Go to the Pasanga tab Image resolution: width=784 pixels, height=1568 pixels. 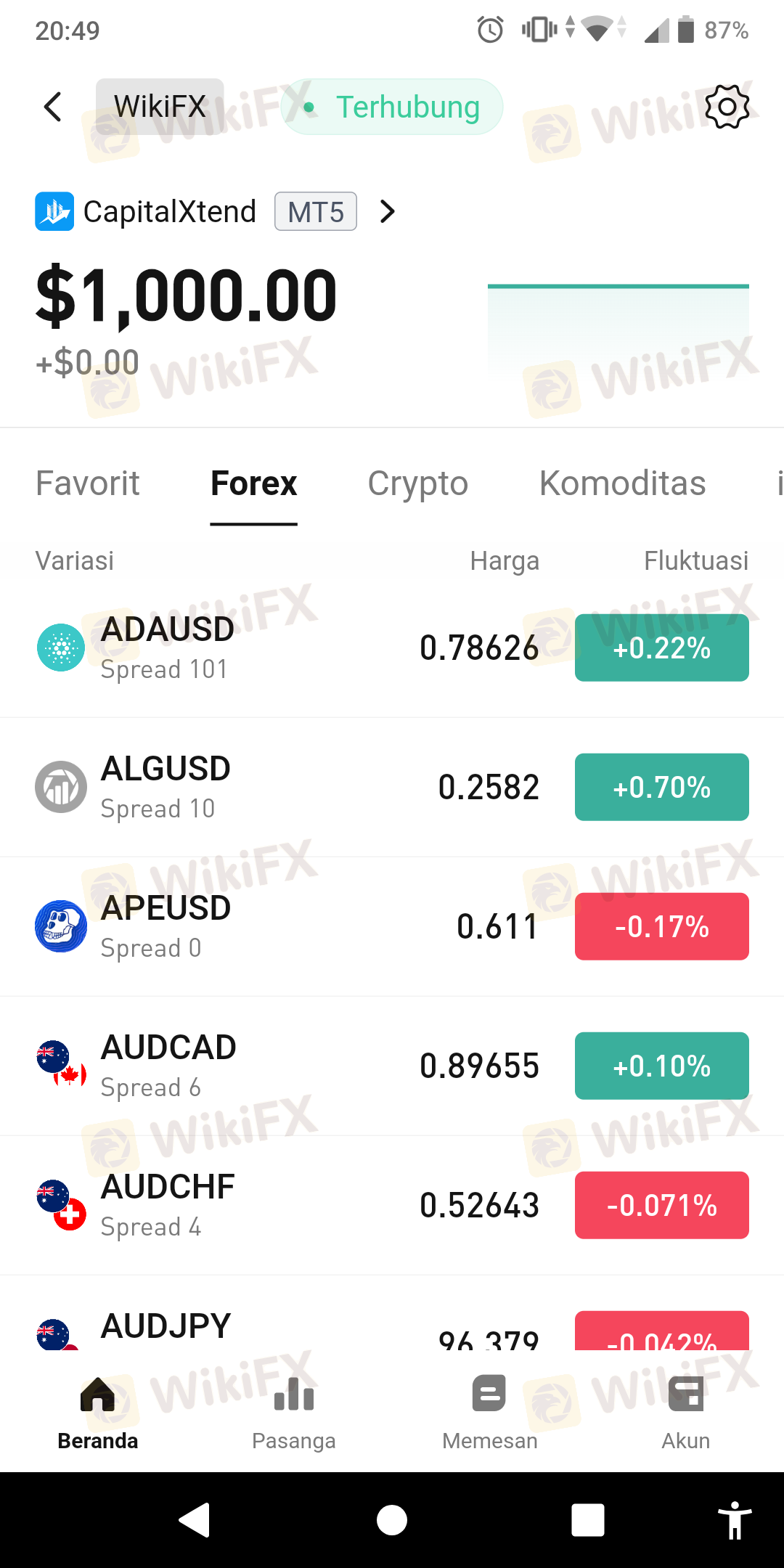(294, 1412)
